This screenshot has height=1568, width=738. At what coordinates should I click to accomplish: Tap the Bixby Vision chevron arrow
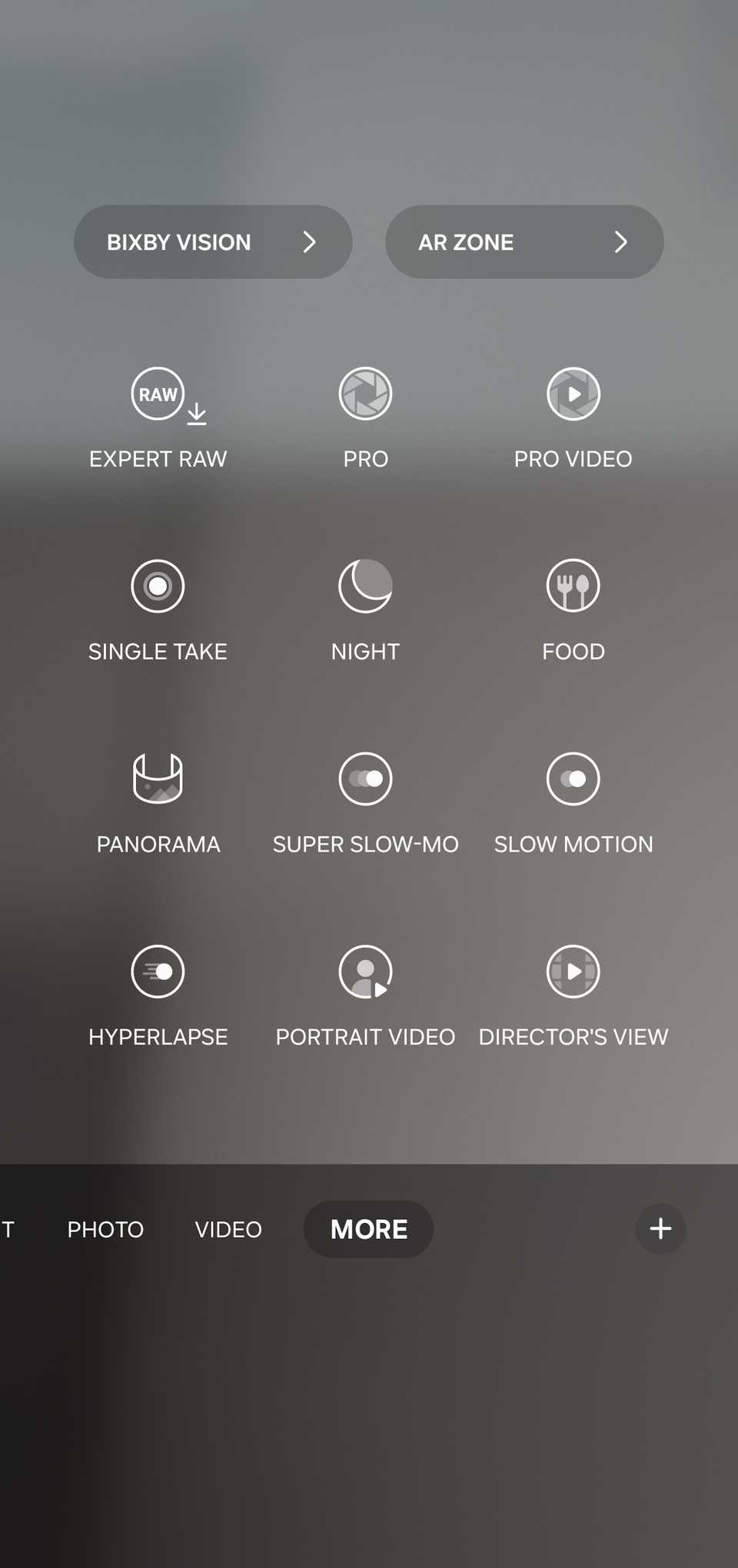point(311,242)
